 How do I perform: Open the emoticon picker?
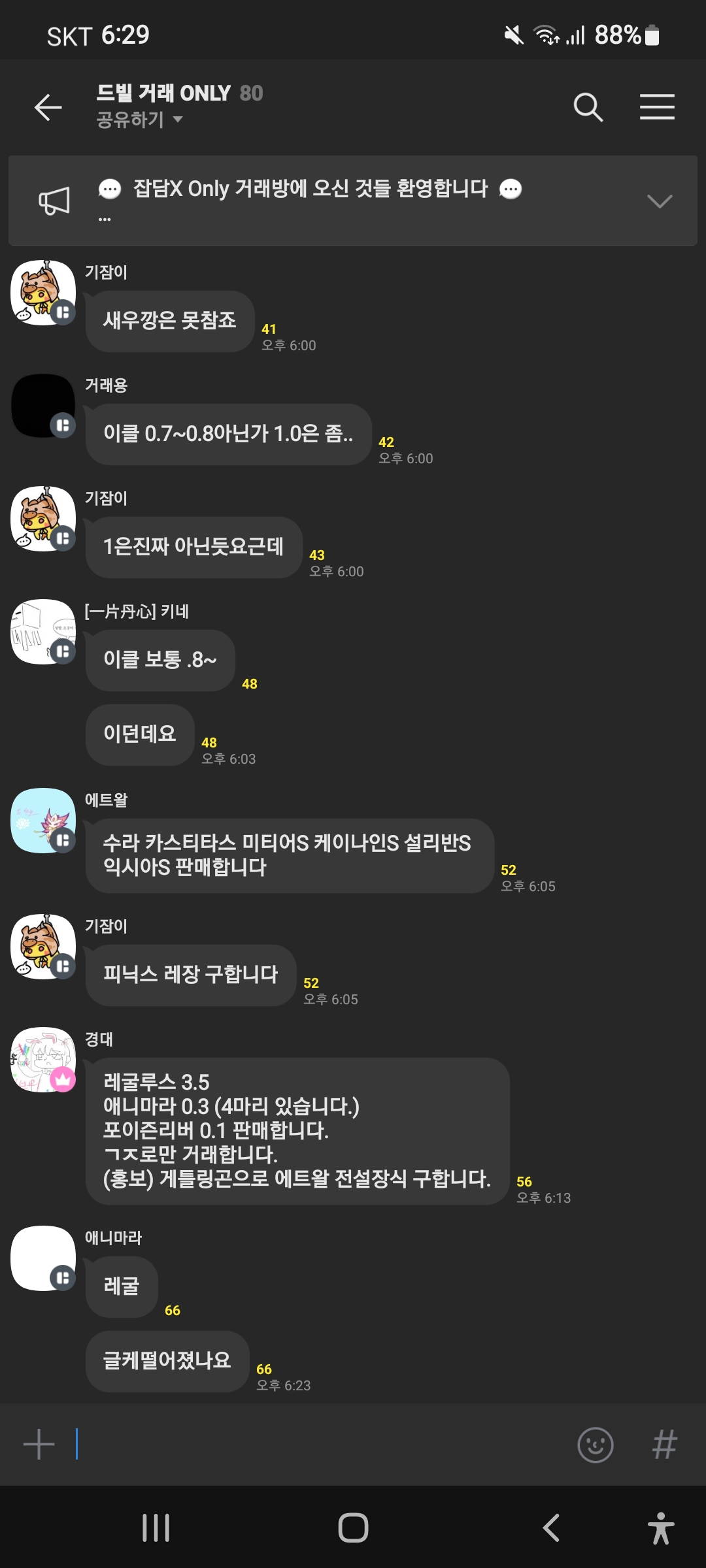(595, 1444)
